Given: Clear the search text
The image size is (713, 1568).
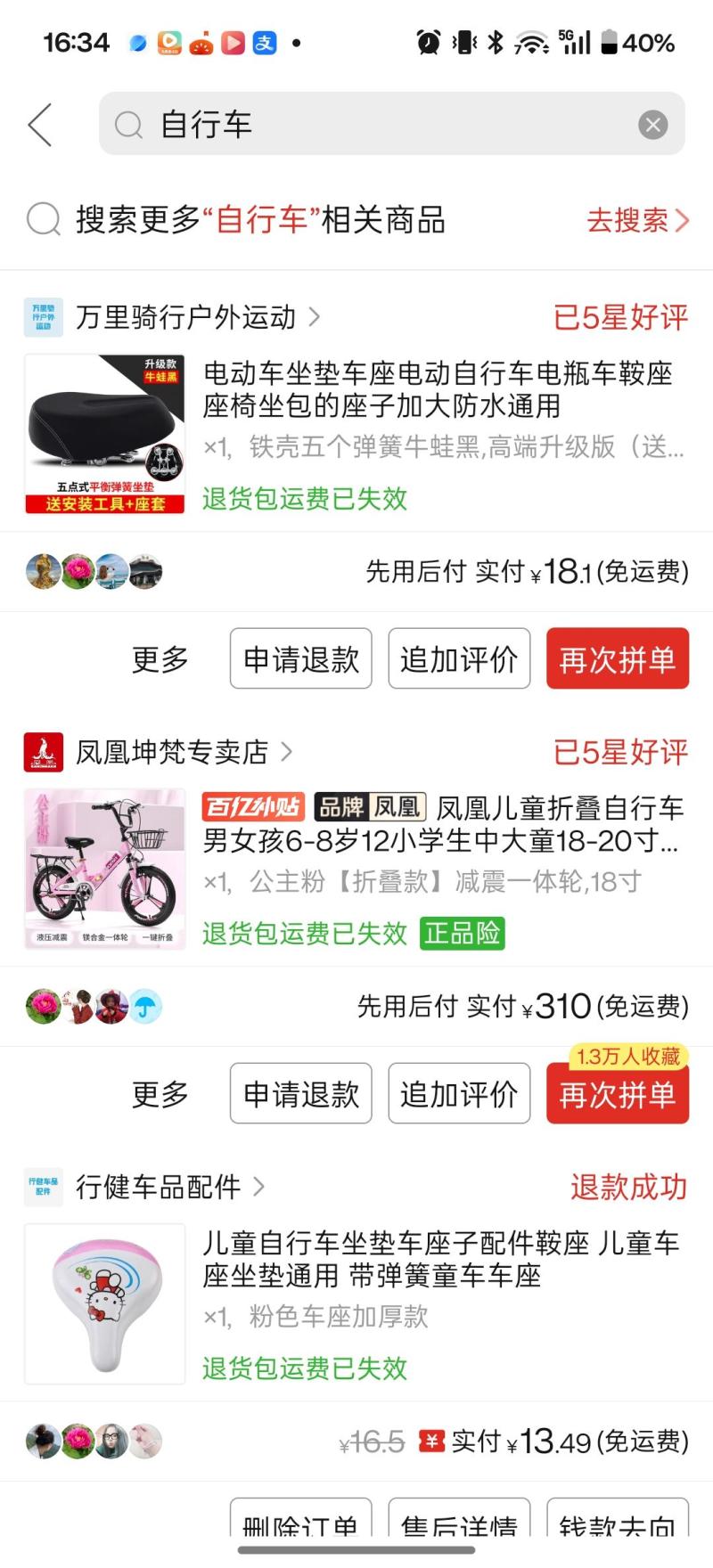Looking at the screenshot, I should point(652,125).
